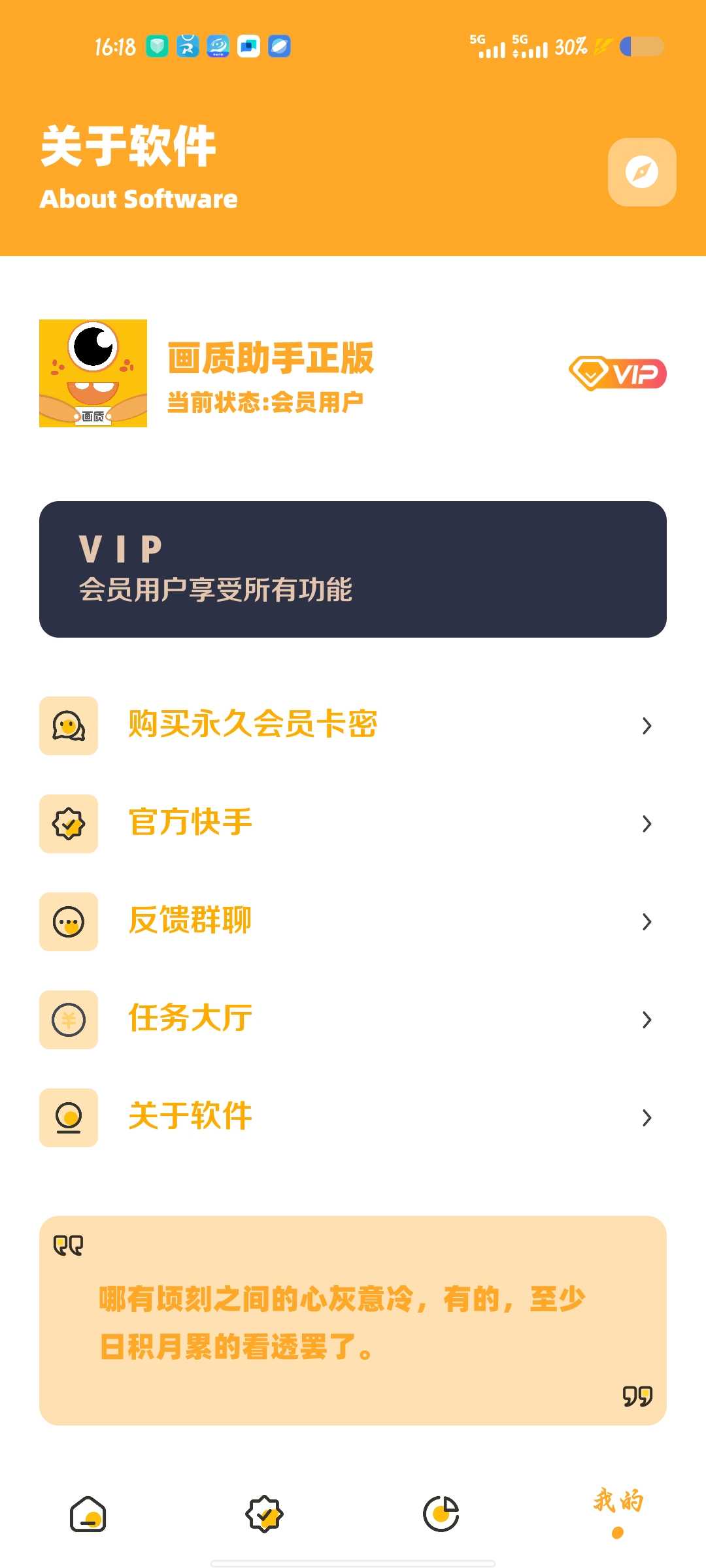Switch to the home tab
The image size is (706, 1568).
[x=88, y=1514]
